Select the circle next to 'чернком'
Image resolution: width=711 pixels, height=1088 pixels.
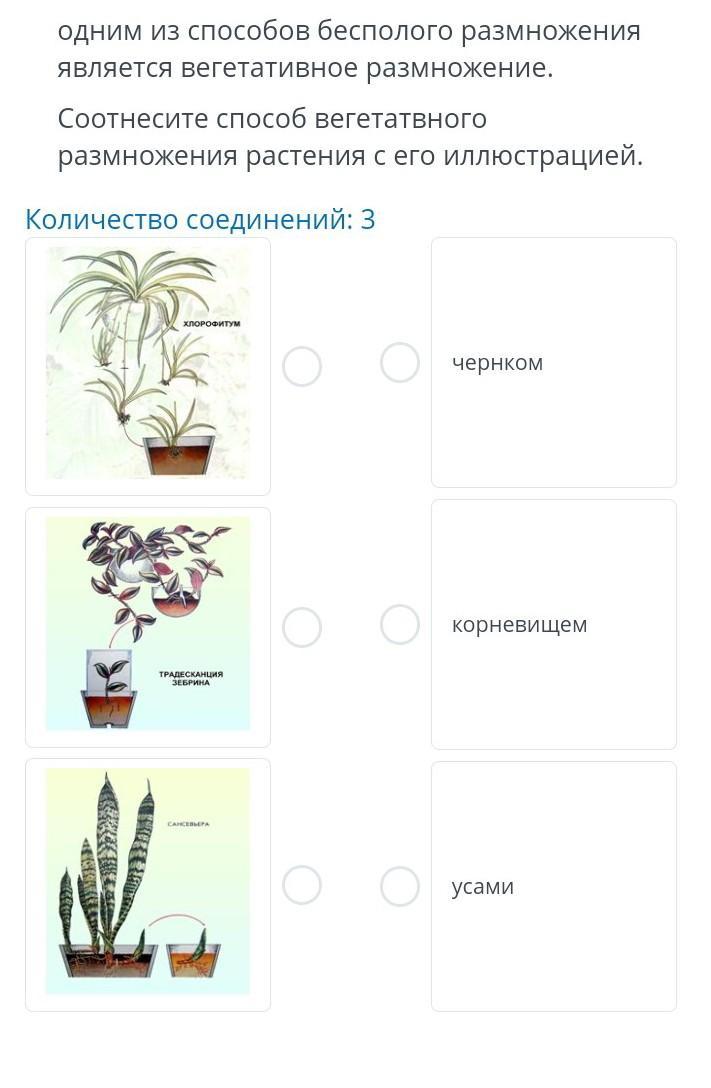pyautogui.click(x=400, y=362)
